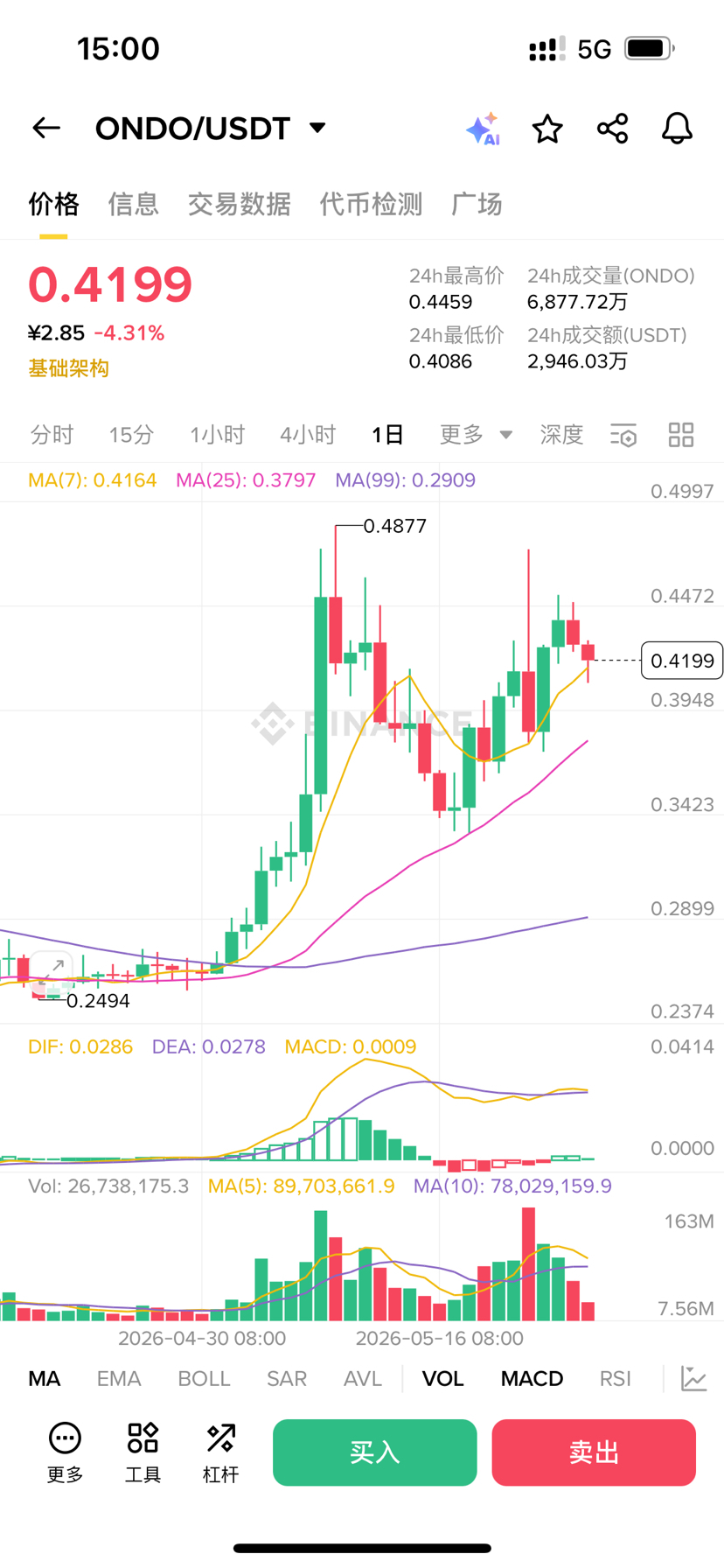Open the AI sparkle assistant
724x1568 pixels.
pyautogui.click(x=483, y=129)
